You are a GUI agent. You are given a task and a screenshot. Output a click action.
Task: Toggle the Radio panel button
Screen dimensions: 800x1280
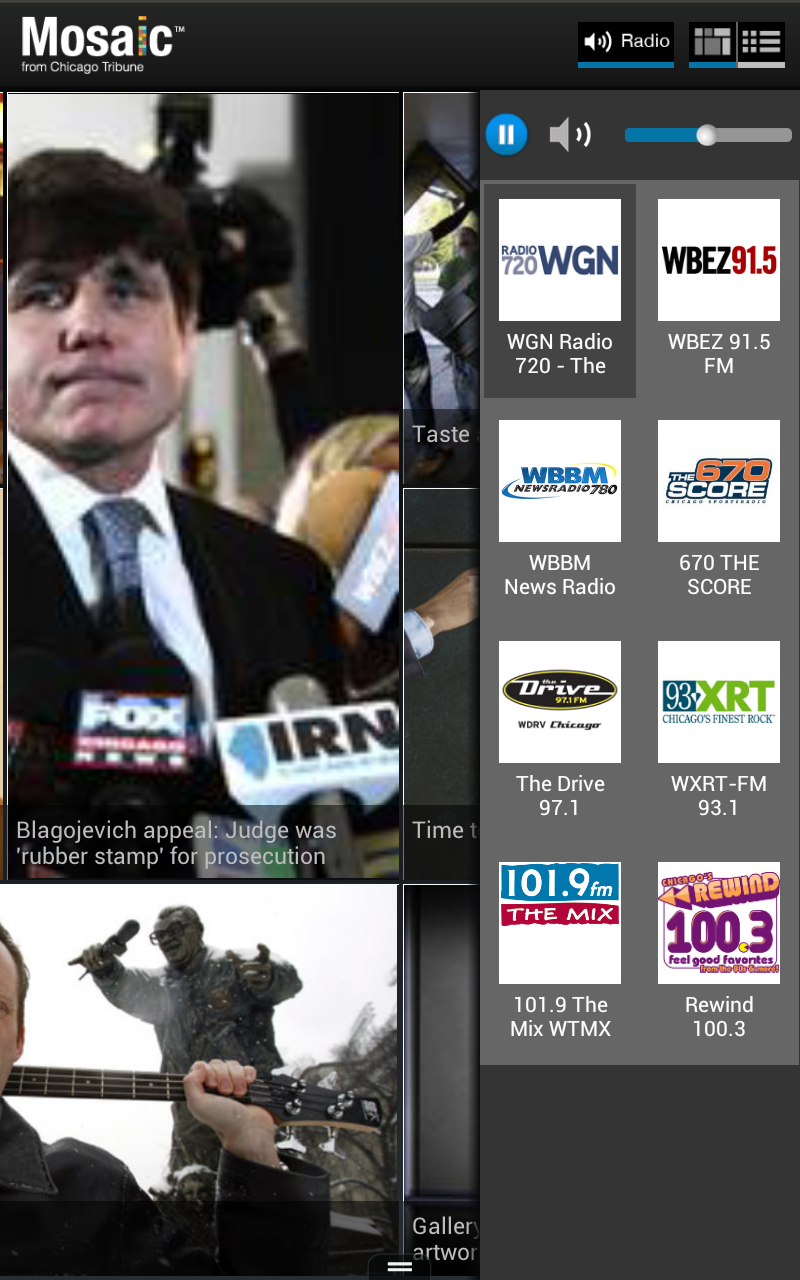tap(626, 42)
